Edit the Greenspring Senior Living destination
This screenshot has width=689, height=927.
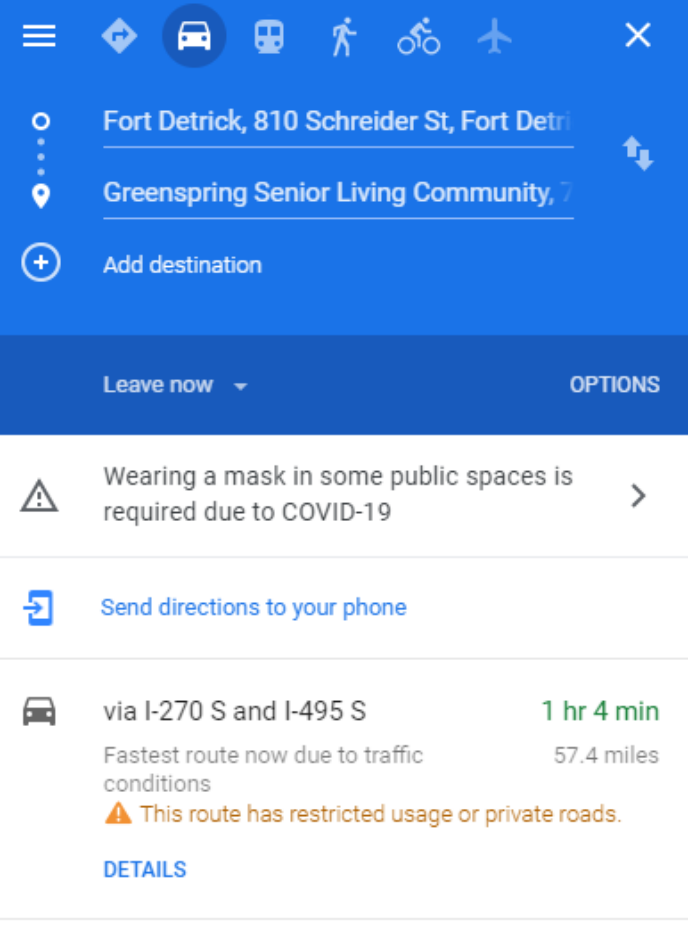pos(337,192)
